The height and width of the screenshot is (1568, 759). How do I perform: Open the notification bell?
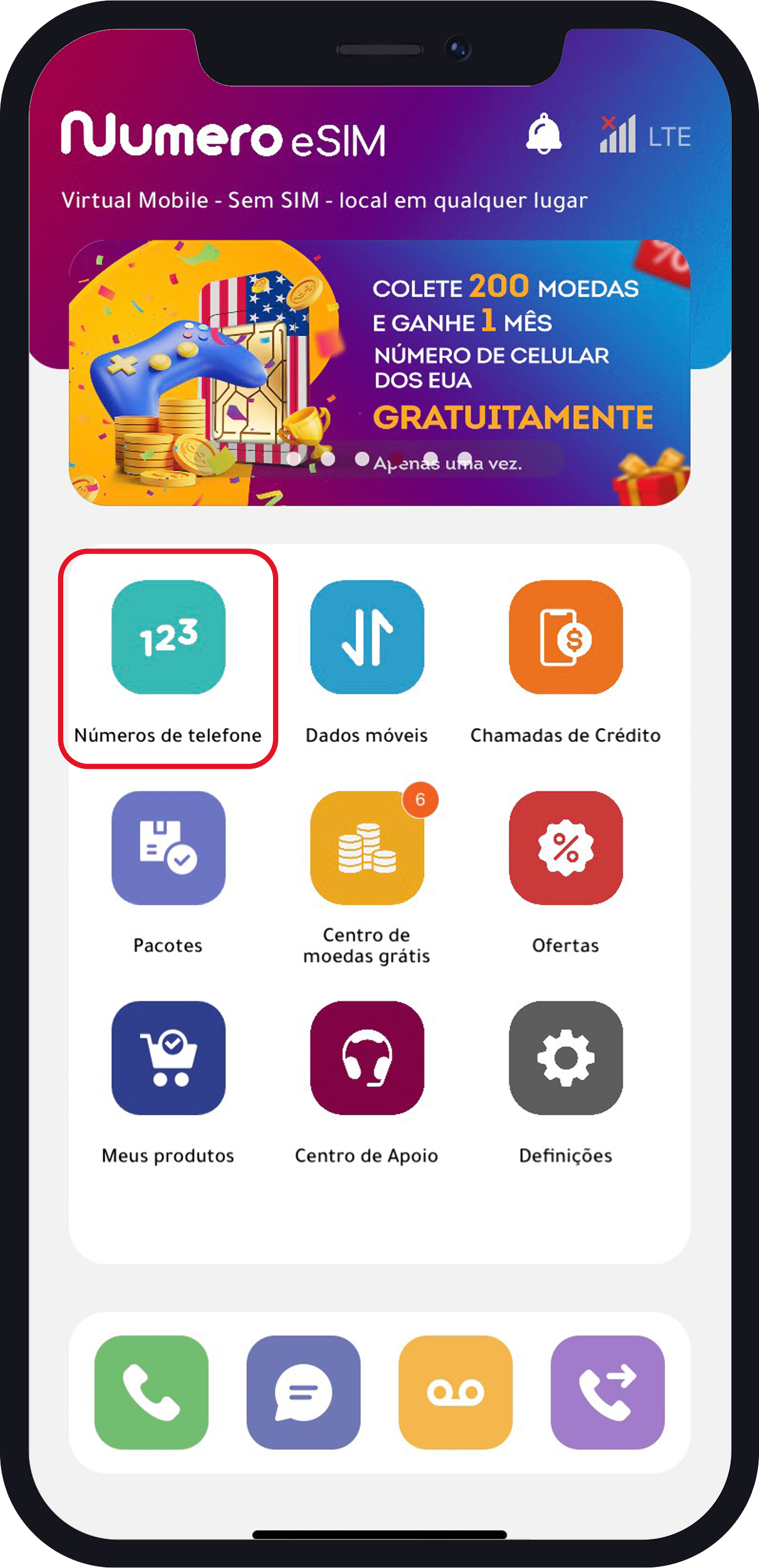[544, 135]
